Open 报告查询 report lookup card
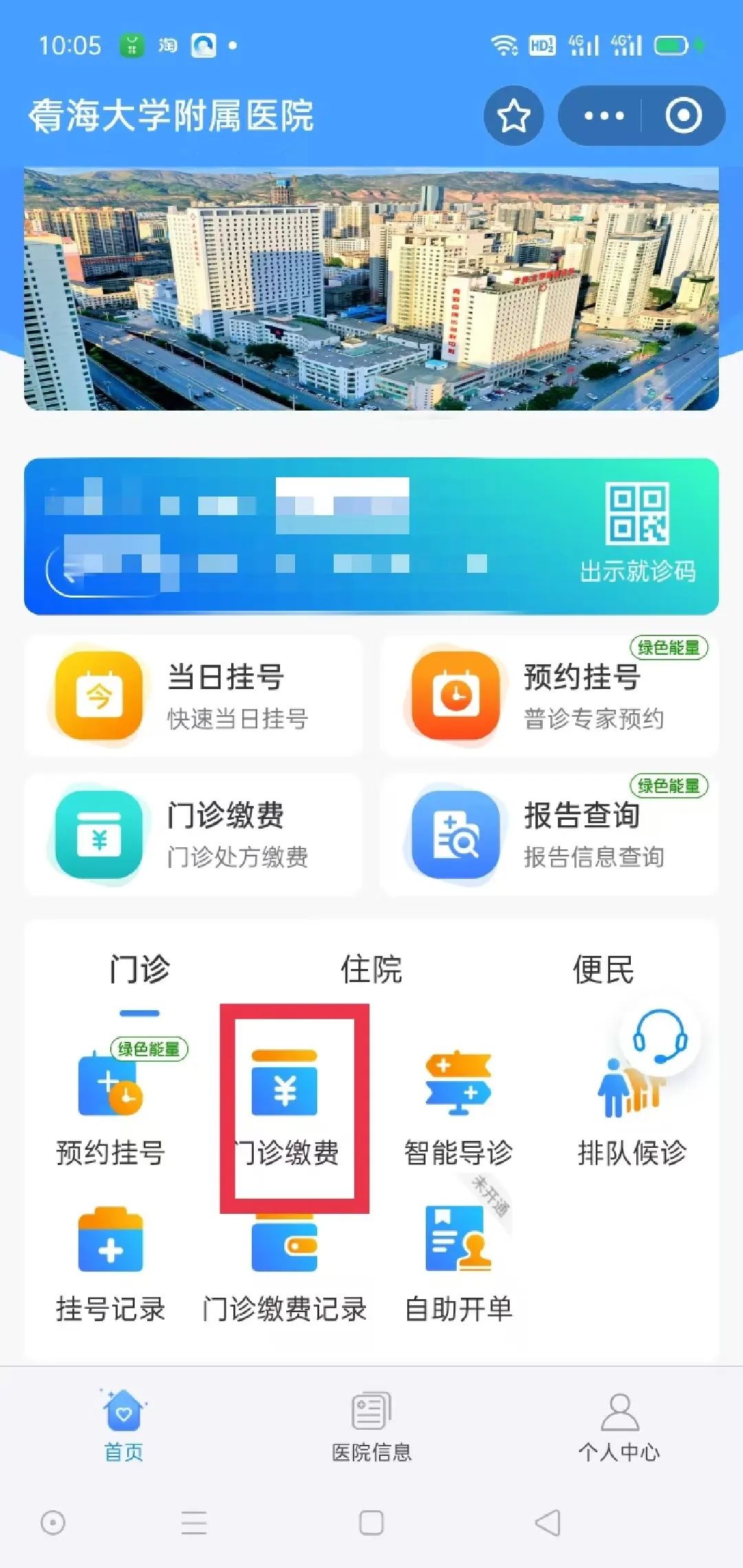743x1568 pixels. [x=549, y=834]
